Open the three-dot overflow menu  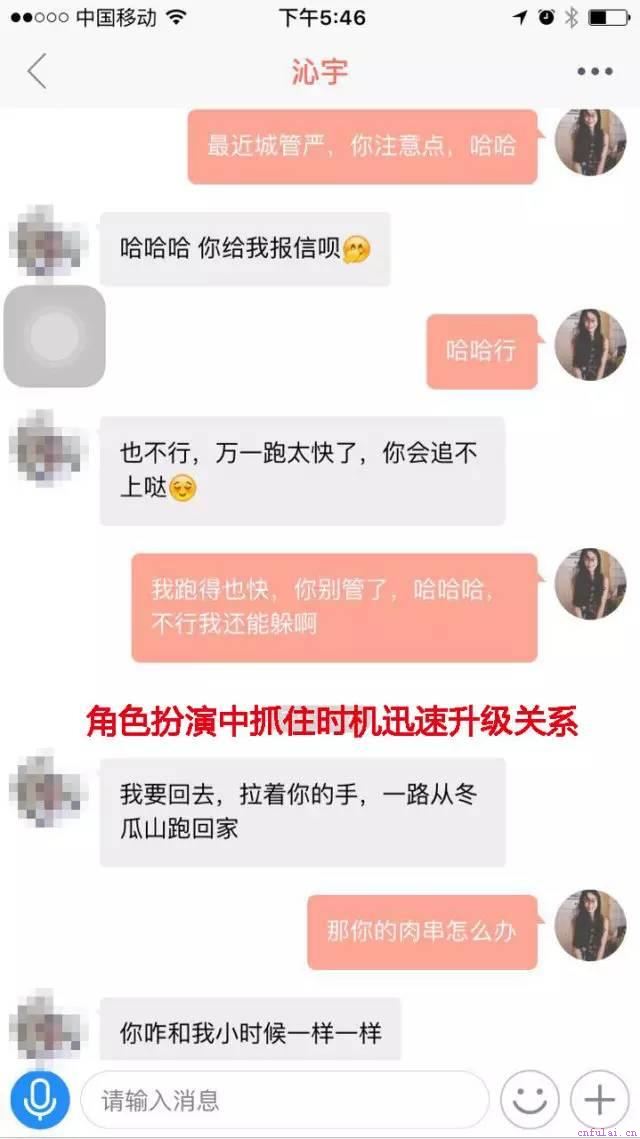tap(594, 72)
